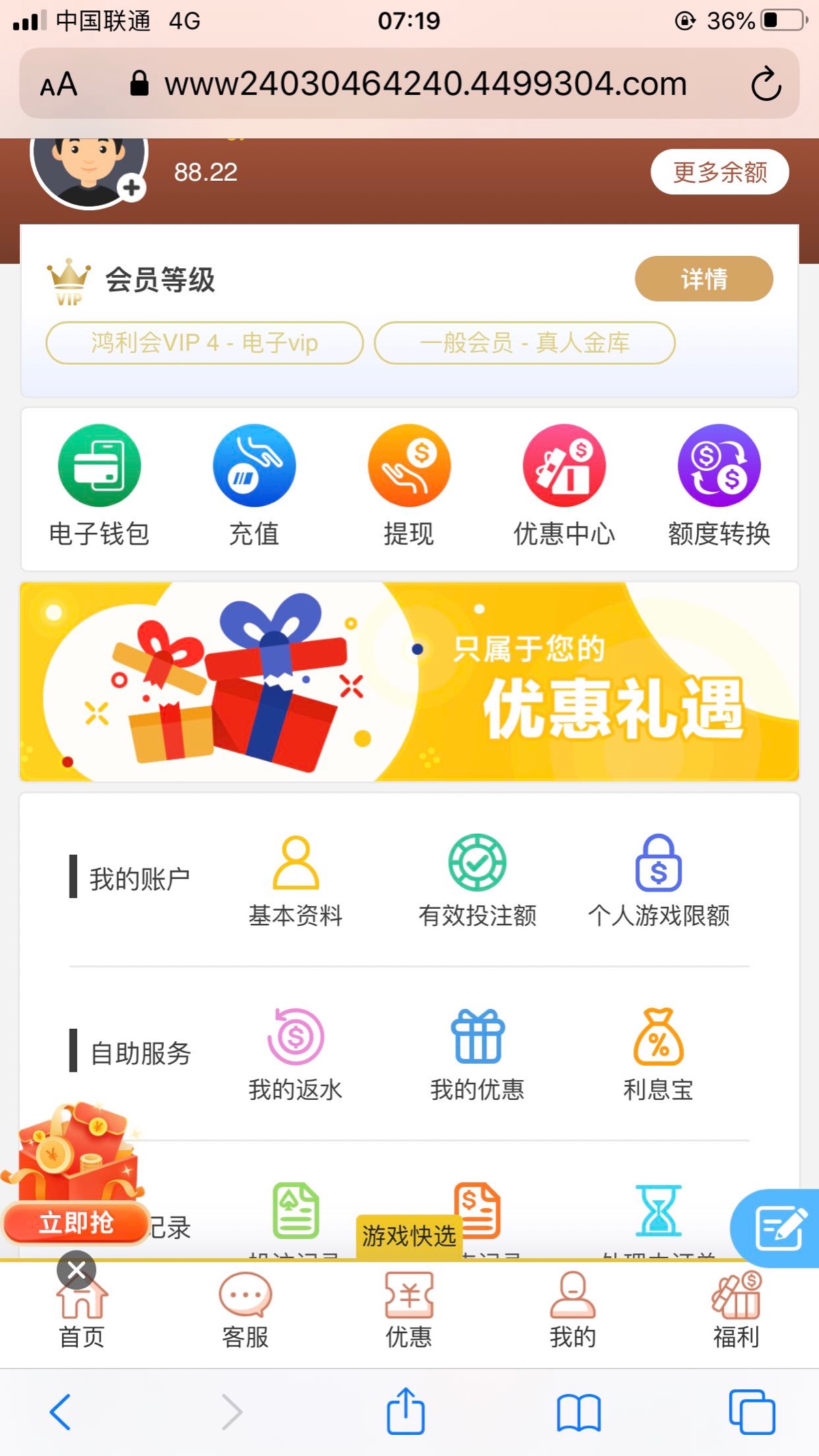Viewport: 819px width, 1456px height.
Task: Open 优惠中心
Action: 564,486
